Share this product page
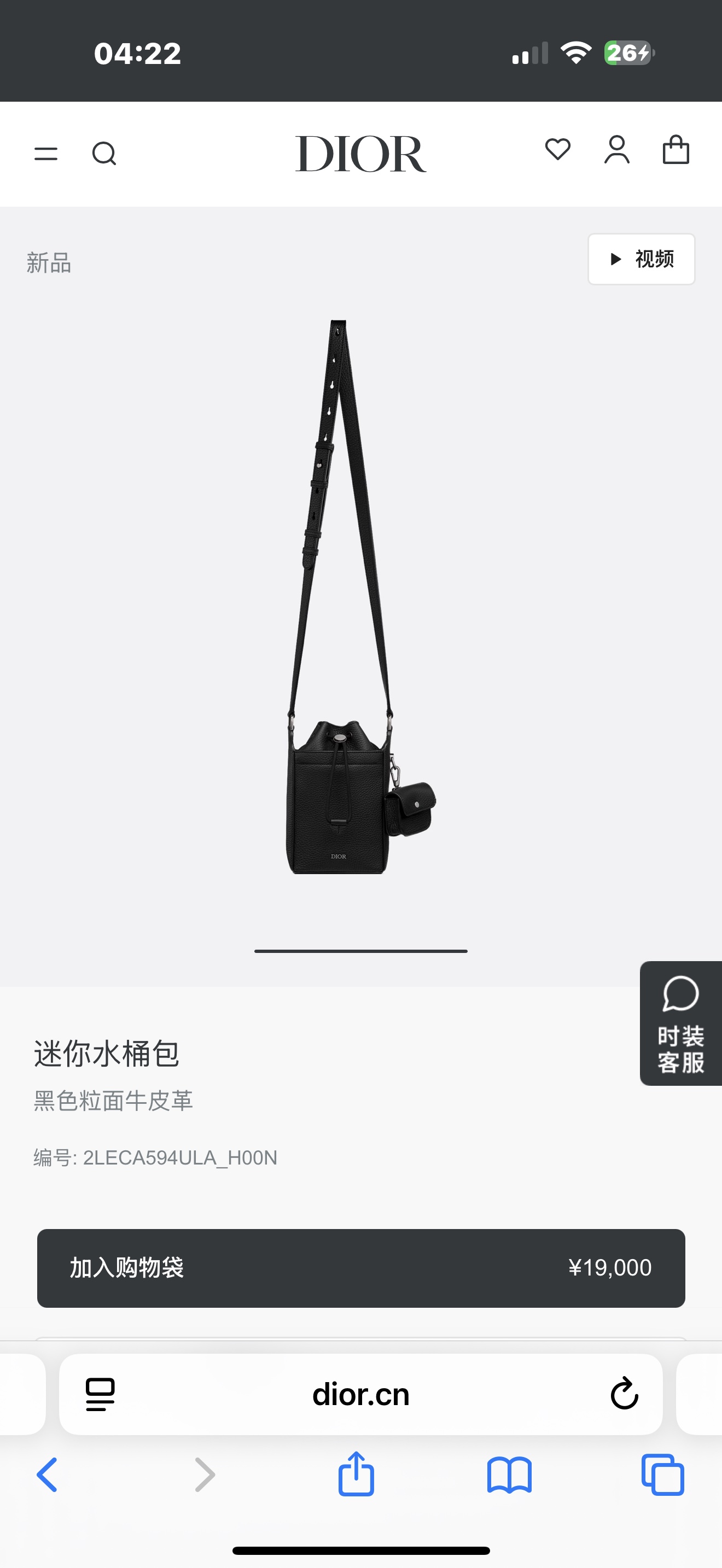Image resolution: width=722 pixels, height=1568 pixels. coord(356,1473)
